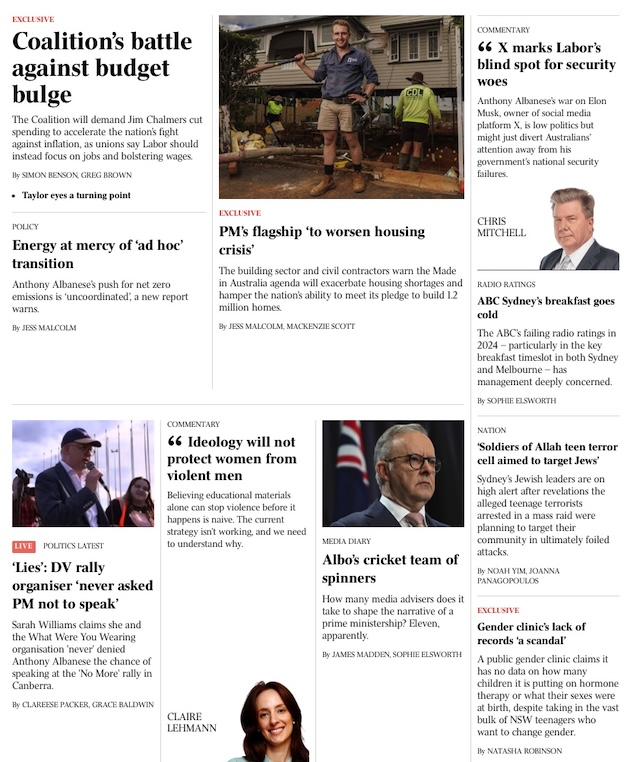The height and width of the screenshot is (762, 624).
Task: Open 'ABC Sydney's breakfast goes cold' story
Action: [545, 307]
